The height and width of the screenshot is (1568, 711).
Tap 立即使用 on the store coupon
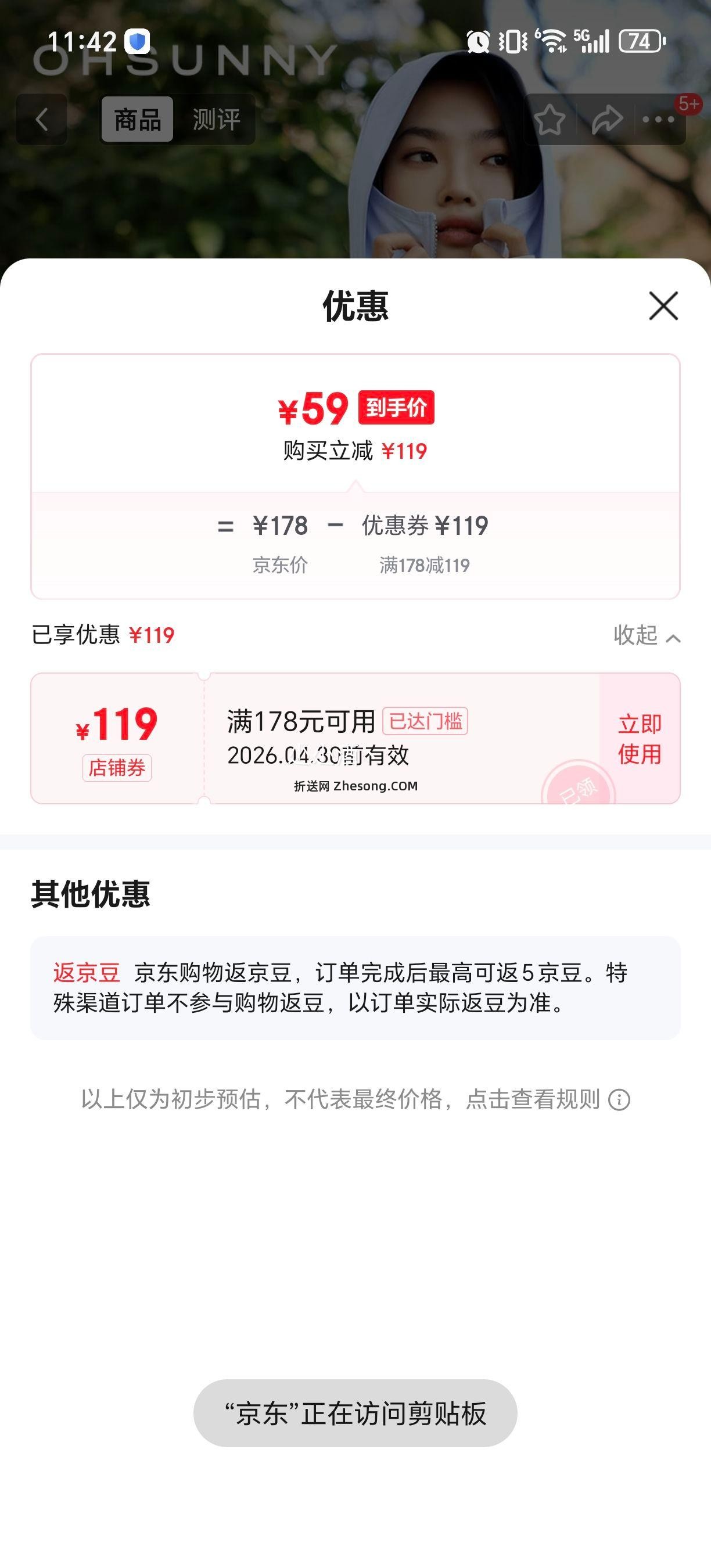tap(640, 739)
